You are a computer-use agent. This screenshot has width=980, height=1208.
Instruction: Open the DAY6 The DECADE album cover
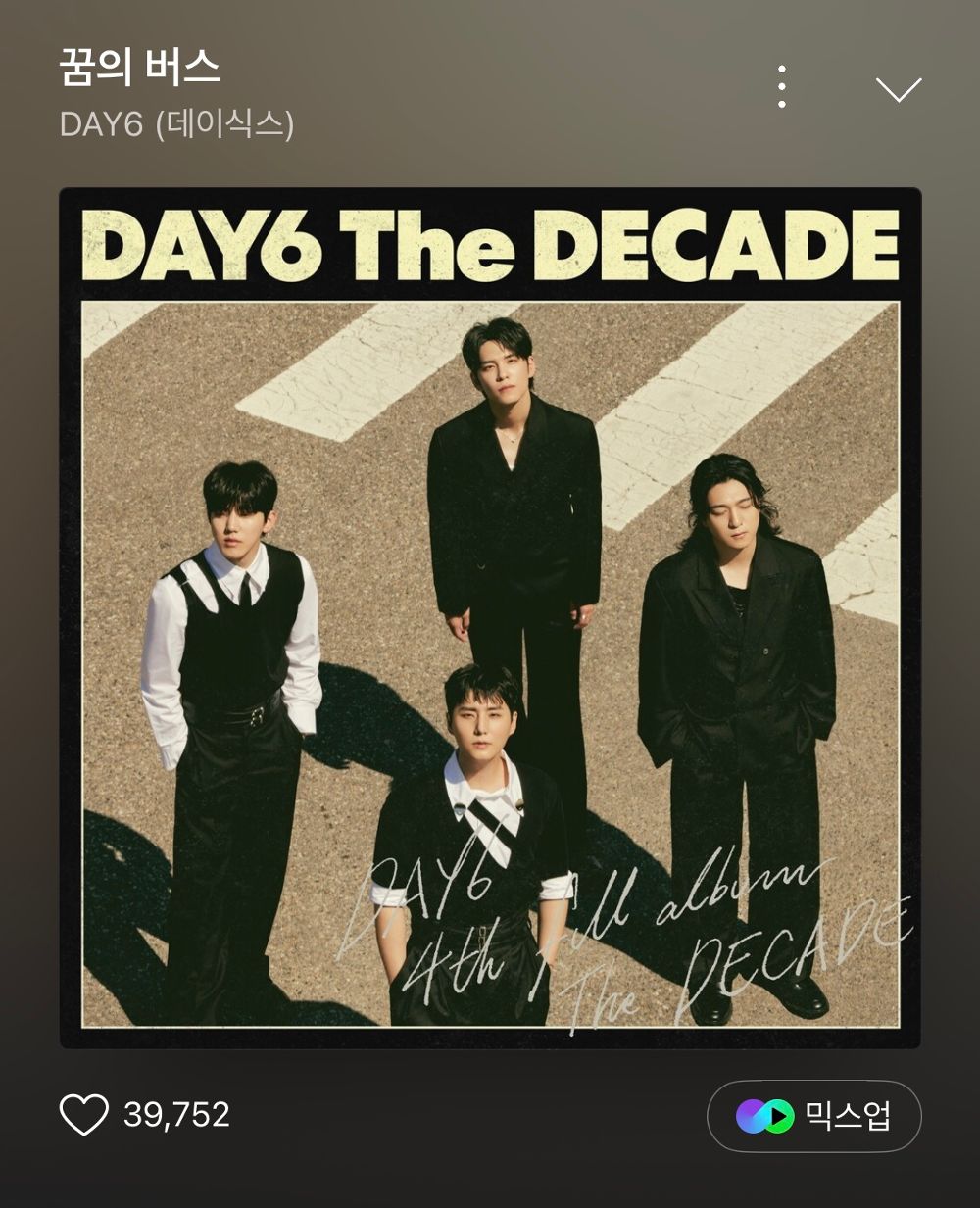point(490,617)
